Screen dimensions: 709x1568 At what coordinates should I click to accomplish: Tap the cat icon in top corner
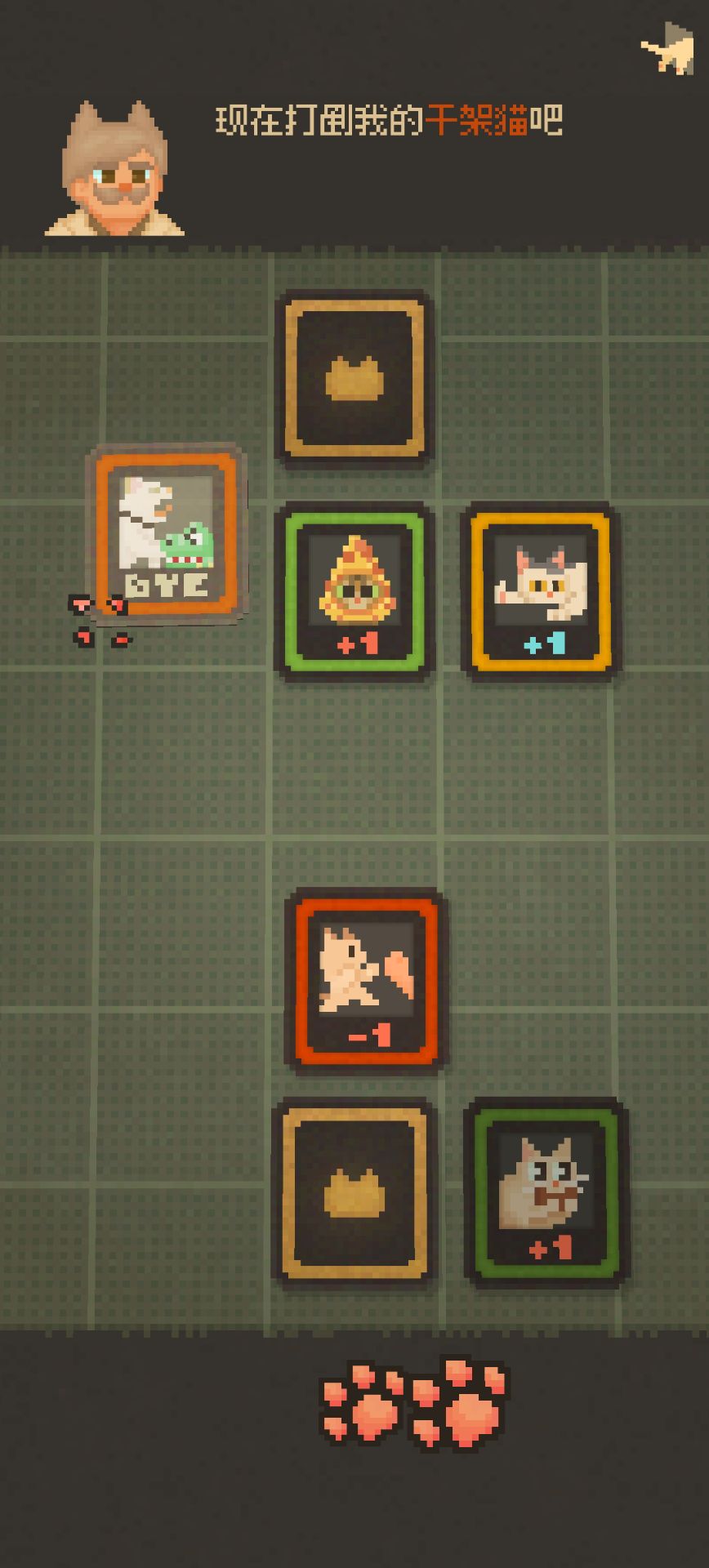pos(668,50)
